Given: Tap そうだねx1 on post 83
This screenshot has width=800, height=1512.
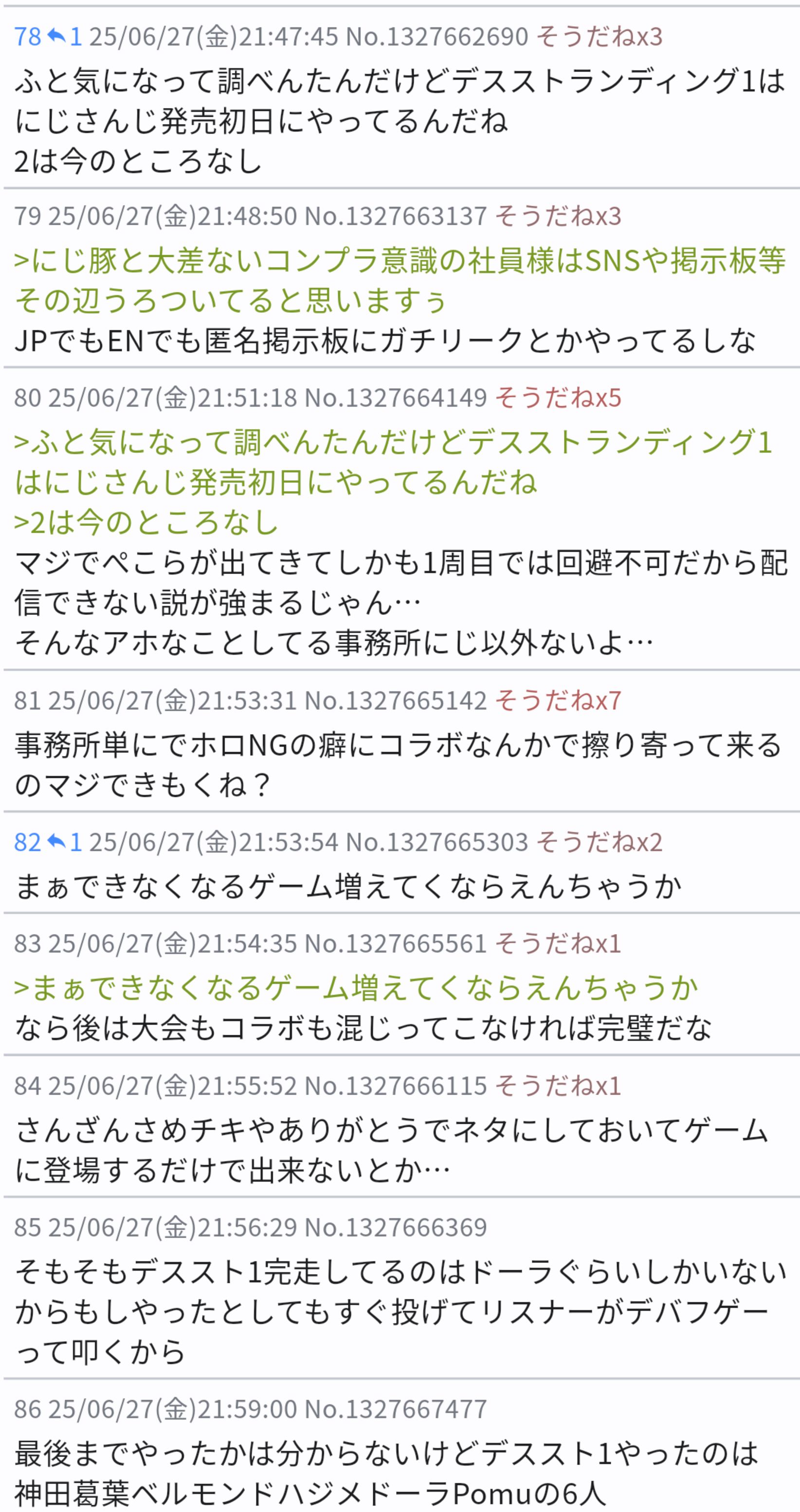Looking at the screenshot, I should (x=558, y=944).
